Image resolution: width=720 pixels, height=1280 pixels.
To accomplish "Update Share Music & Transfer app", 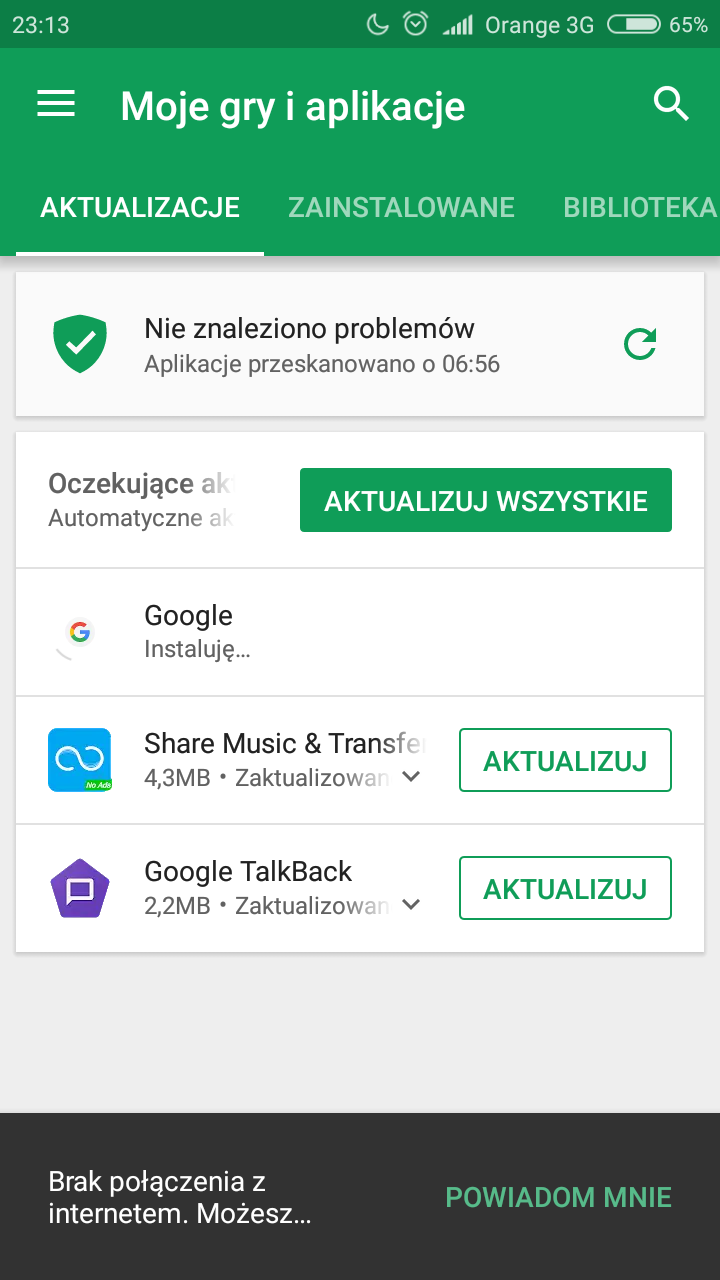I will [565, 761].
